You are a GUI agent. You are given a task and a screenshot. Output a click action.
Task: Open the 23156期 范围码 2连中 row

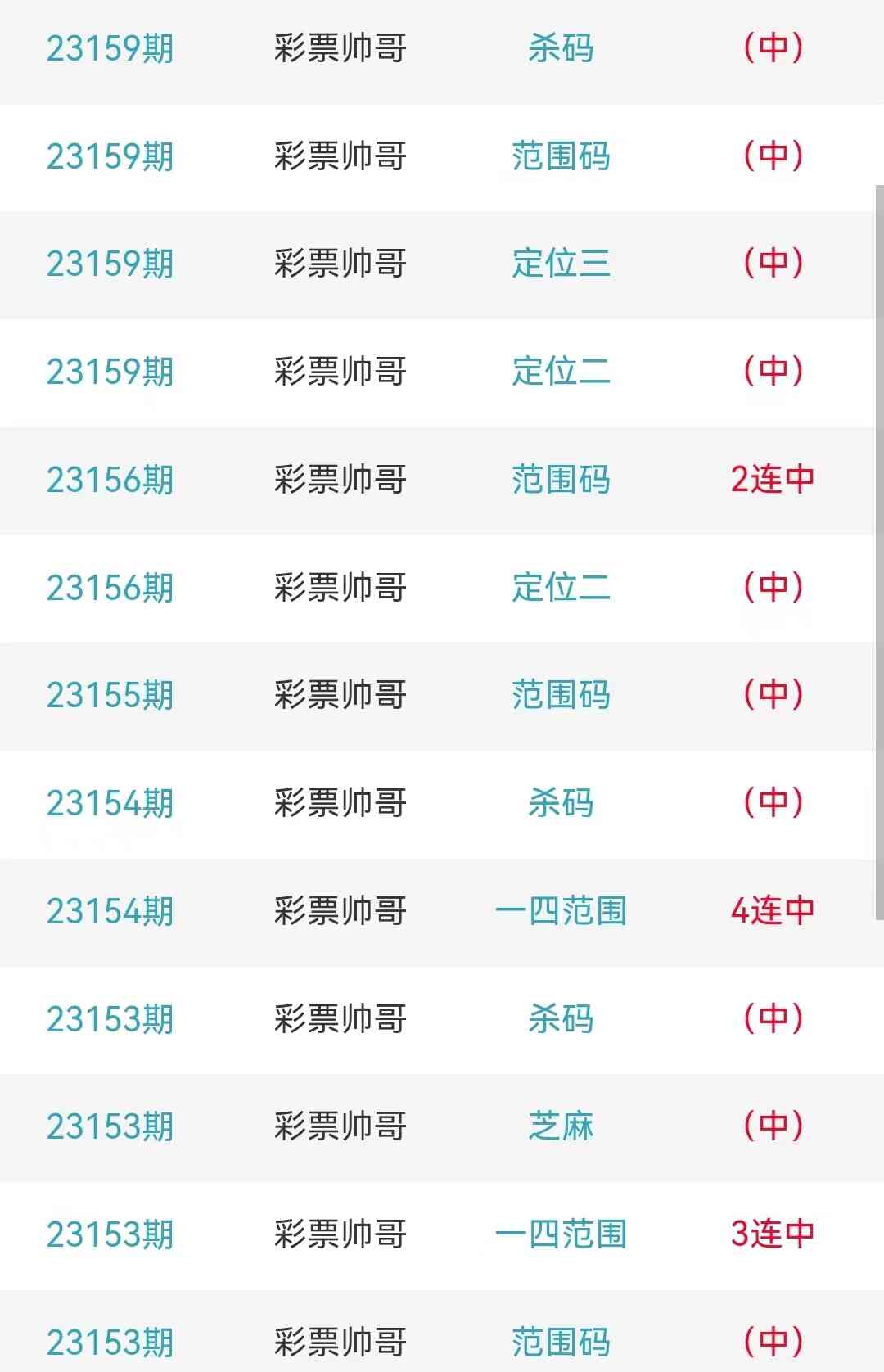point(561,480)
